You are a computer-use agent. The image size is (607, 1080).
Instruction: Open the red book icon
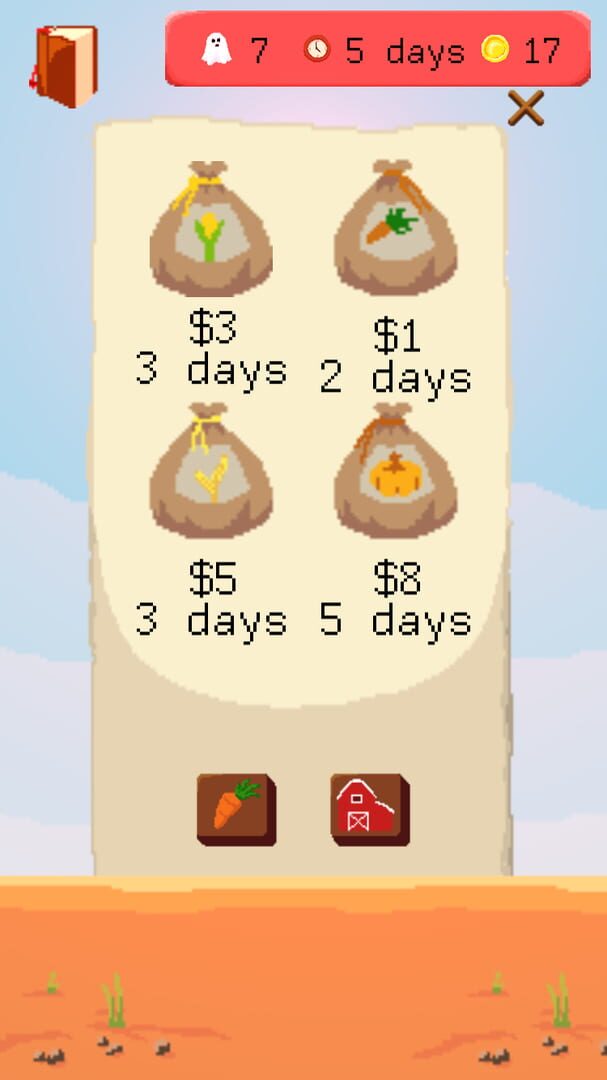pyautogui.click(x=66, y=66)
